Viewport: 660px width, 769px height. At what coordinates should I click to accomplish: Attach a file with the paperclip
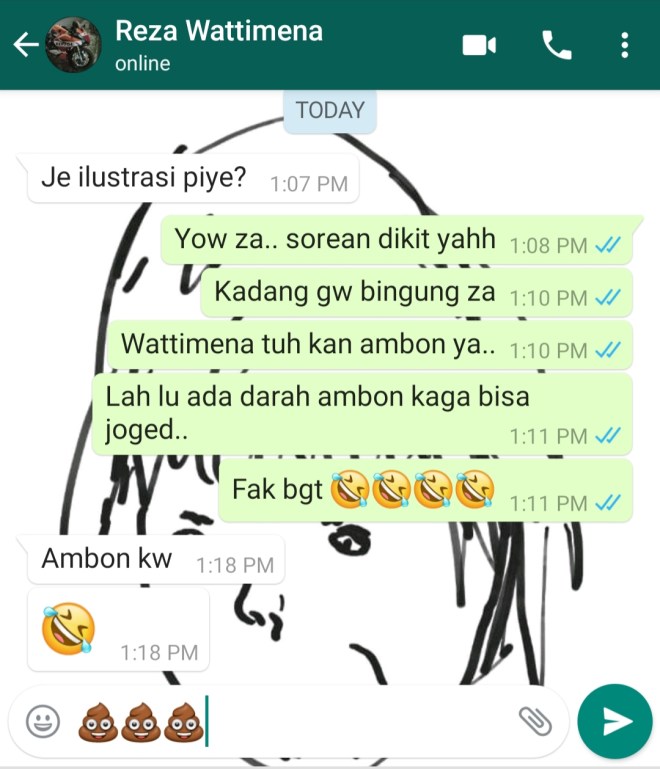point(535,721)
